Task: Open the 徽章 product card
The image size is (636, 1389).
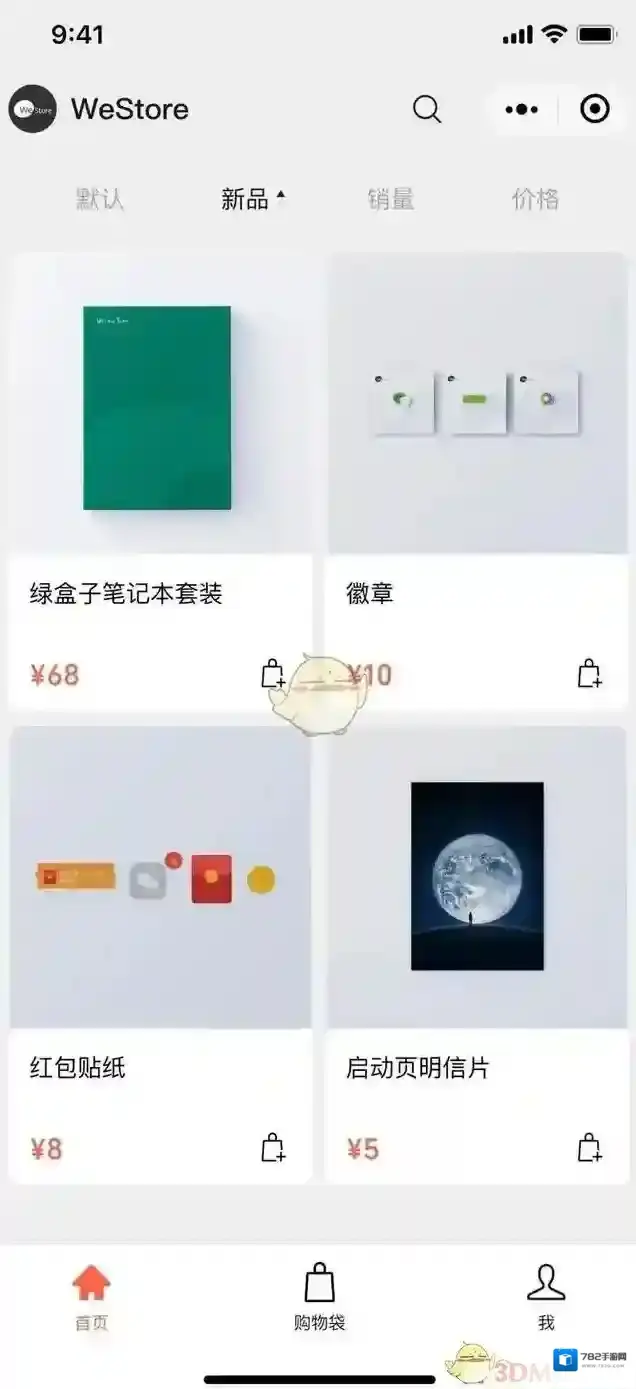Action: pyautogui.click(x=477, y=480)
